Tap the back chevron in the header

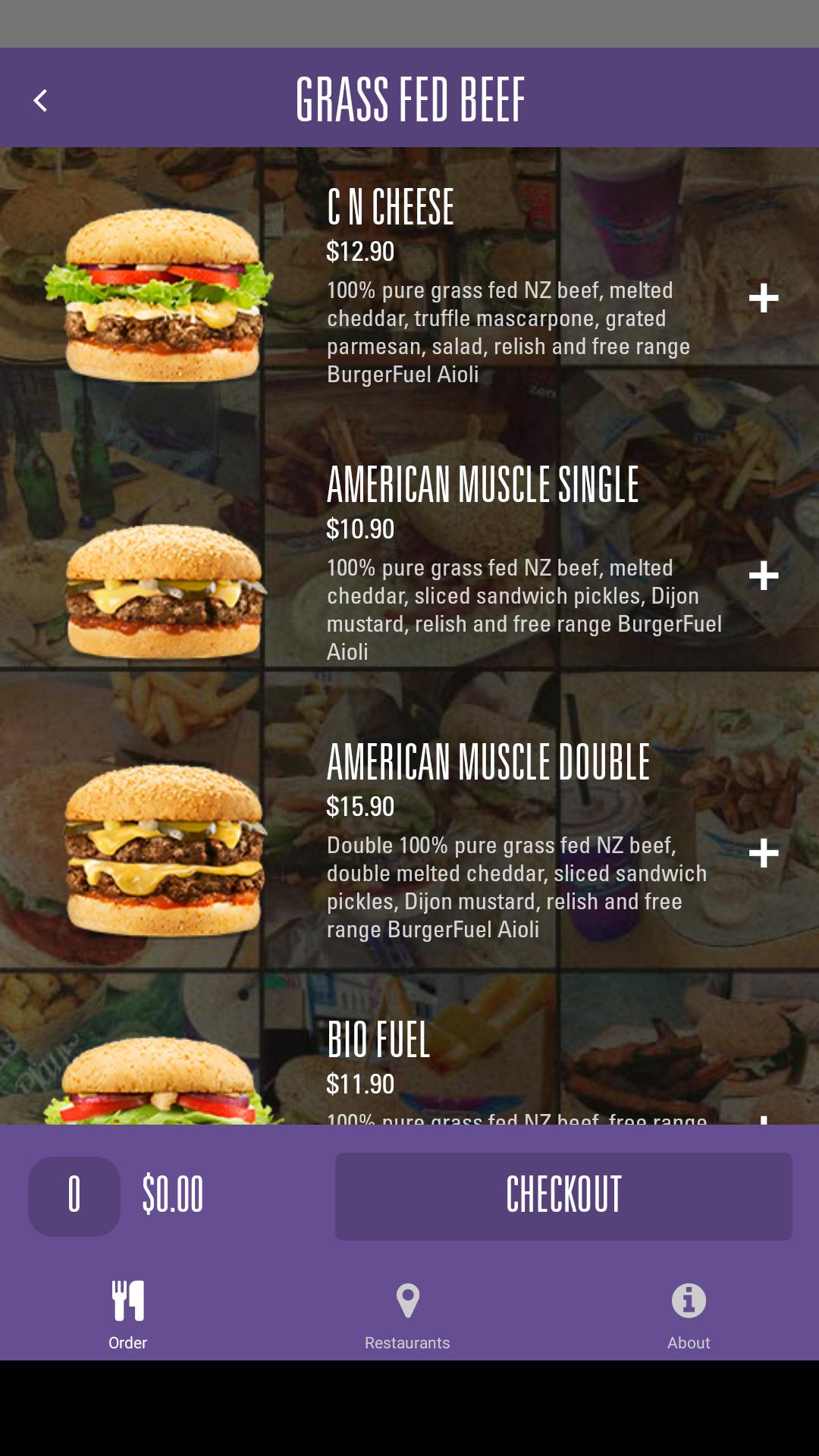point(41,99)
